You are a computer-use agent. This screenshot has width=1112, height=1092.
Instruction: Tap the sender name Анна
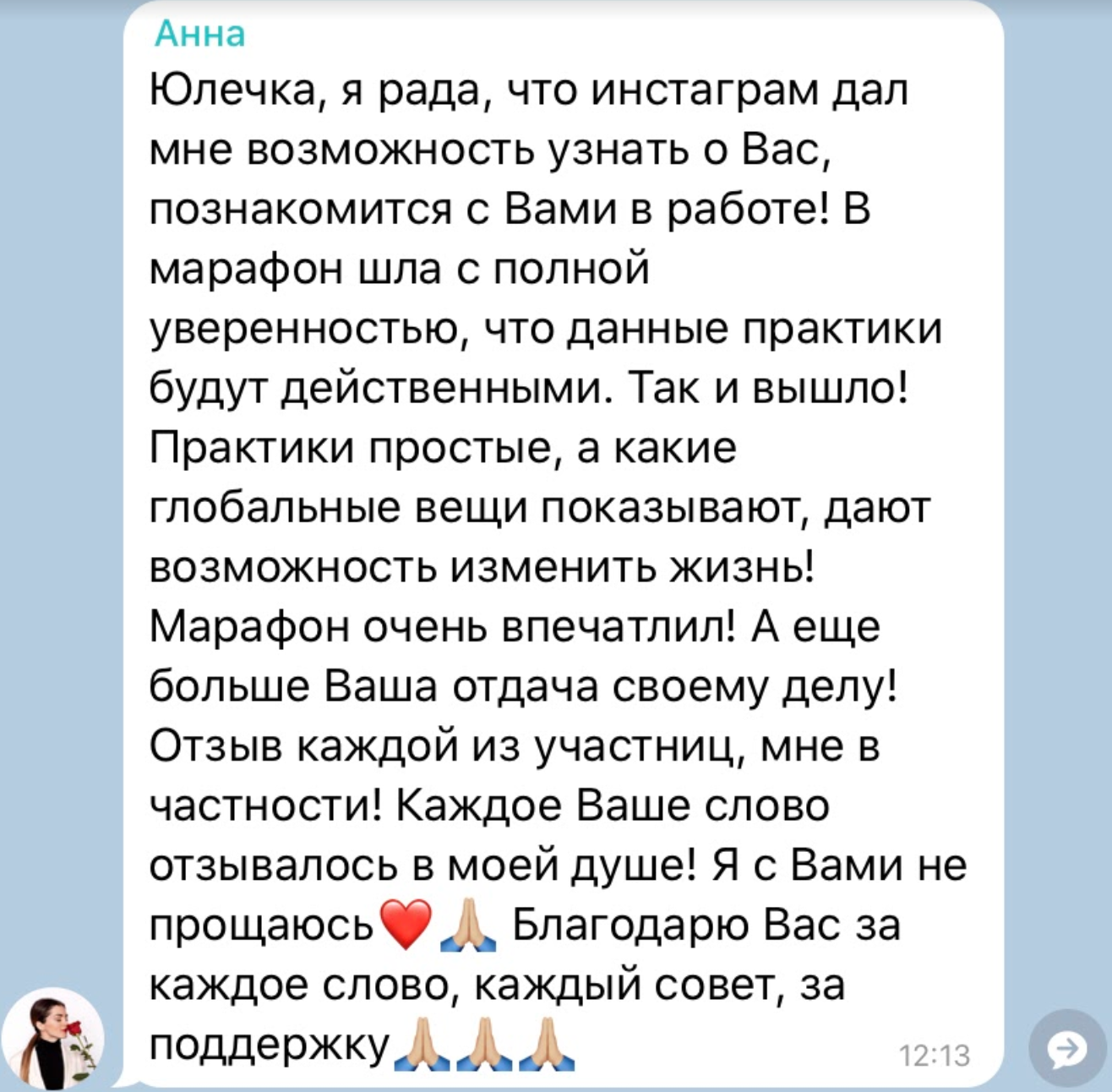pos(201,35)
